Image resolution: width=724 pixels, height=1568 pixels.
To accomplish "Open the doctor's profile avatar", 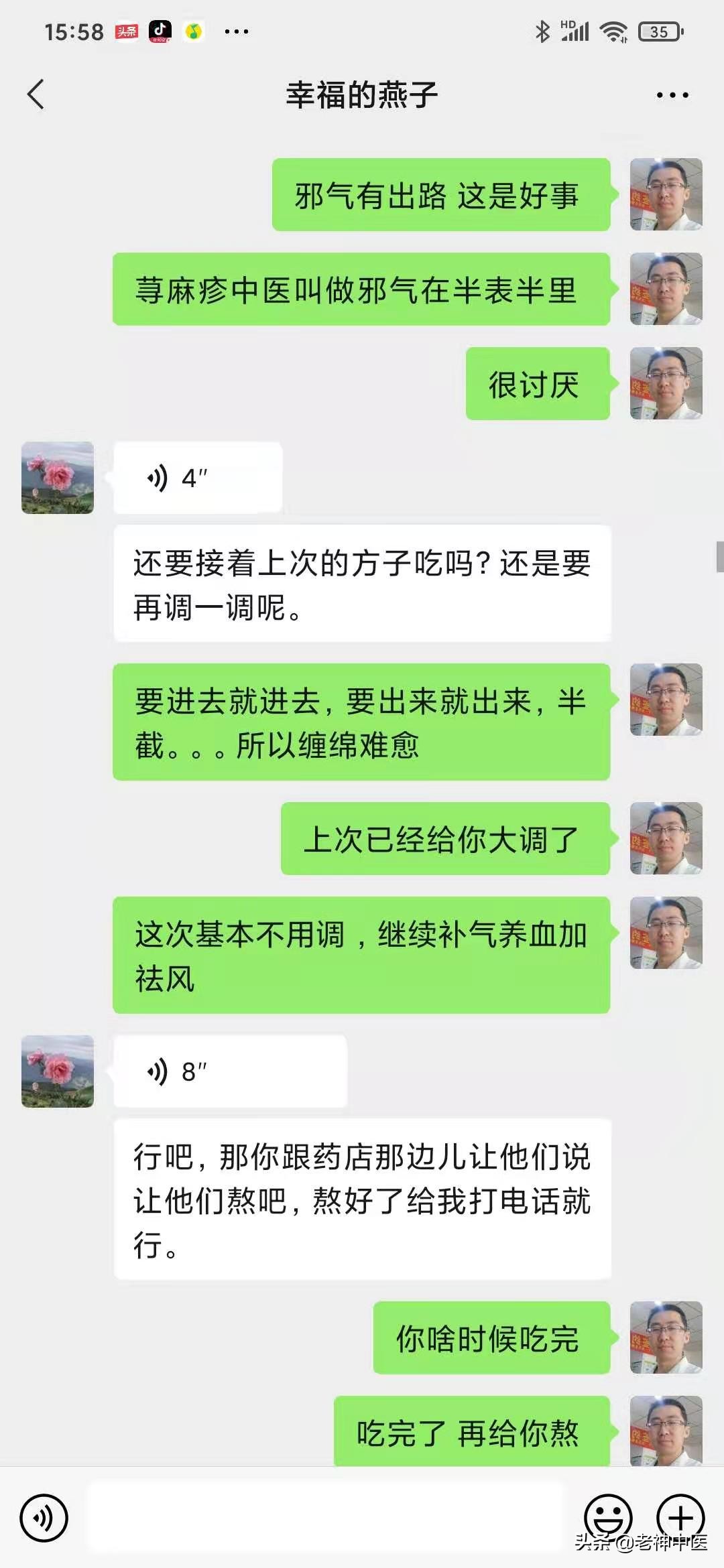I will pyautogui.click(x=666, y=194).
